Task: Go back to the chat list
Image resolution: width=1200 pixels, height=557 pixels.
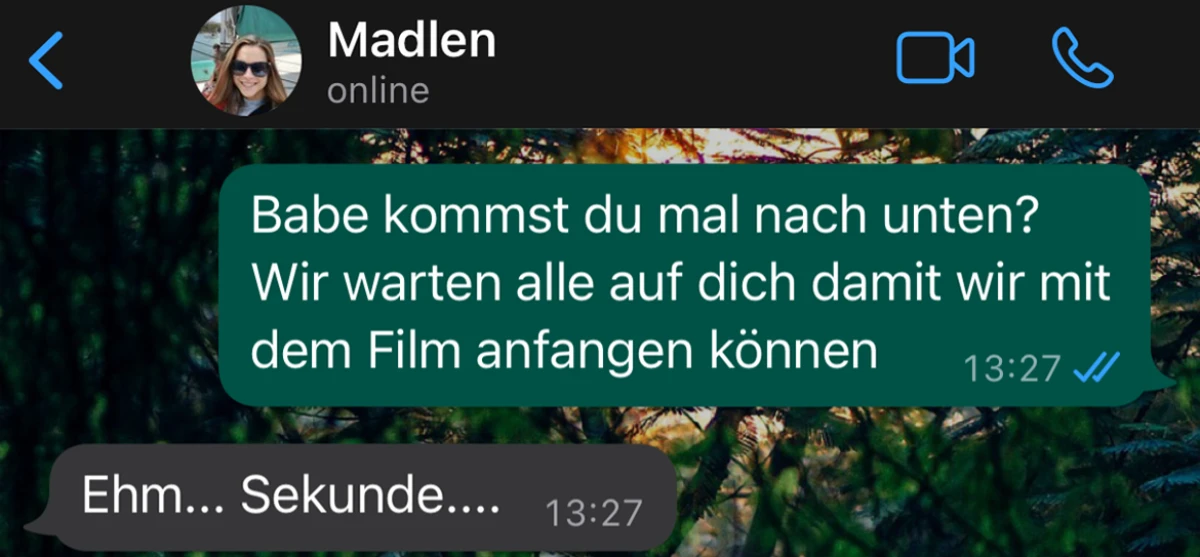Action: click(x=46, y=60)
